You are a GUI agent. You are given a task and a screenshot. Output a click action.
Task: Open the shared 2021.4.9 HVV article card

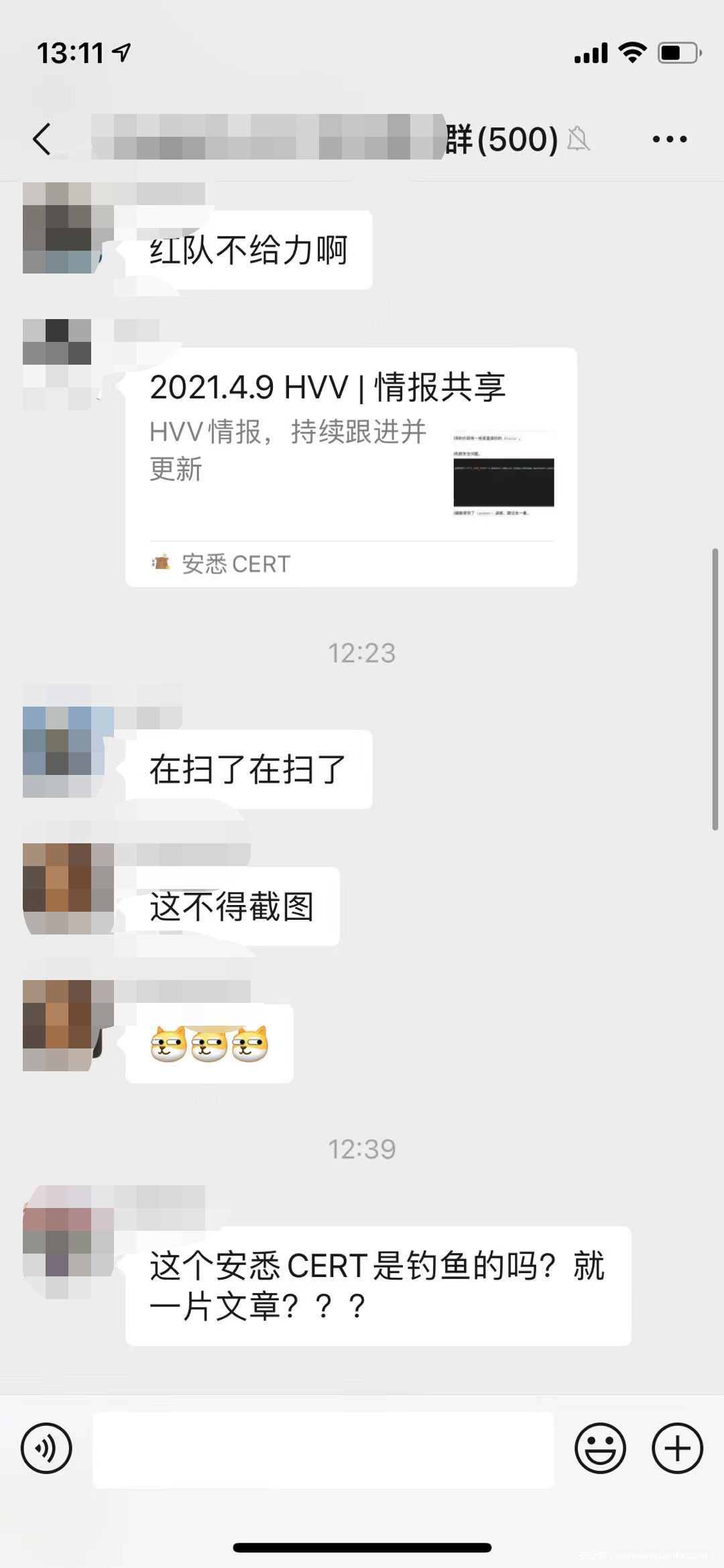point(351,467)
